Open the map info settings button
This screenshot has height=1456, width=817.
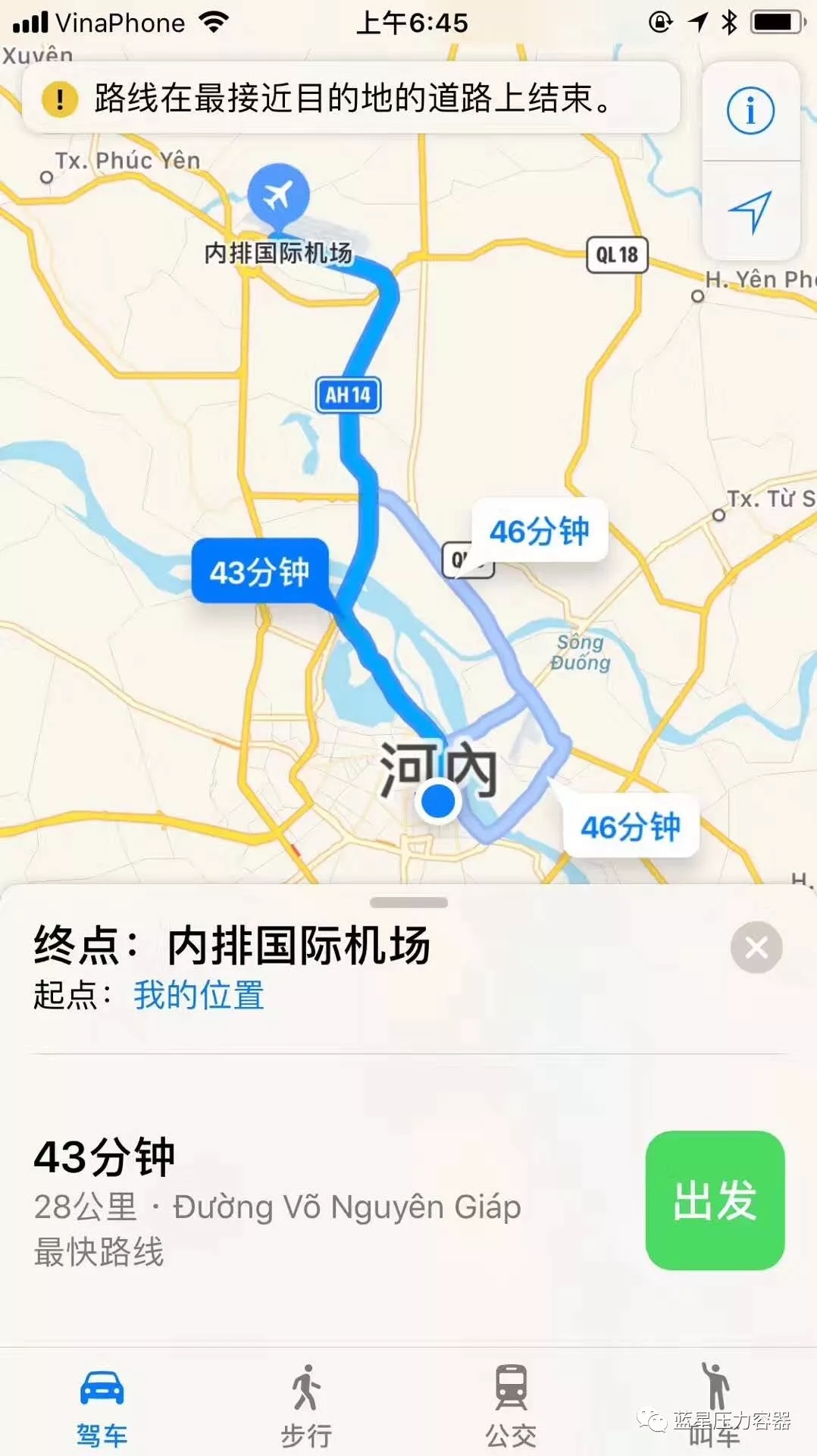(x=750, y=111)
